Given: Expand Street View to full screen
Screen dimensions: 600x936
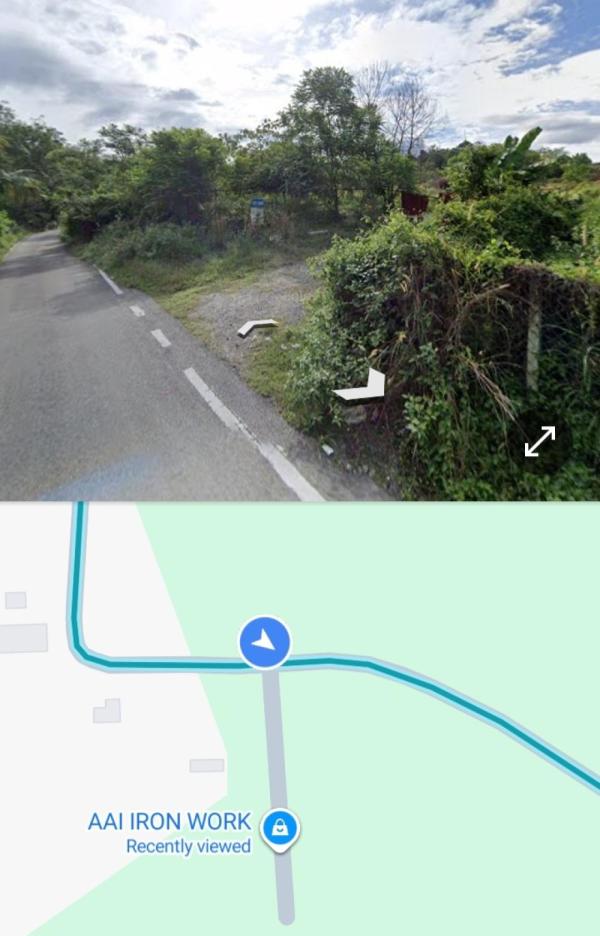Looking at the screenshot, I should [540, 441].
